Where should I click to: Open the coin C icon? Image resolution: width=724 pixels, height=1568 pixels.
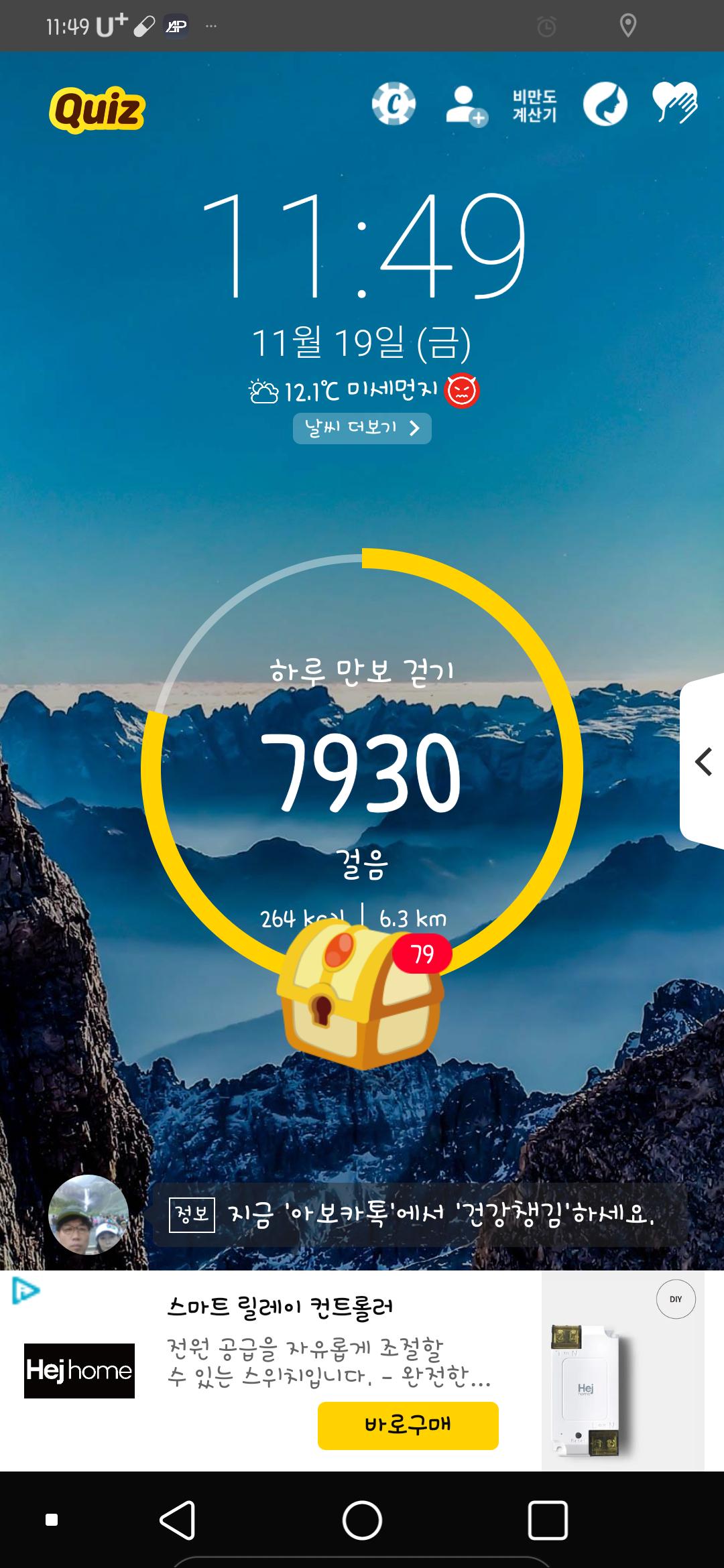(x=394, y=105)
